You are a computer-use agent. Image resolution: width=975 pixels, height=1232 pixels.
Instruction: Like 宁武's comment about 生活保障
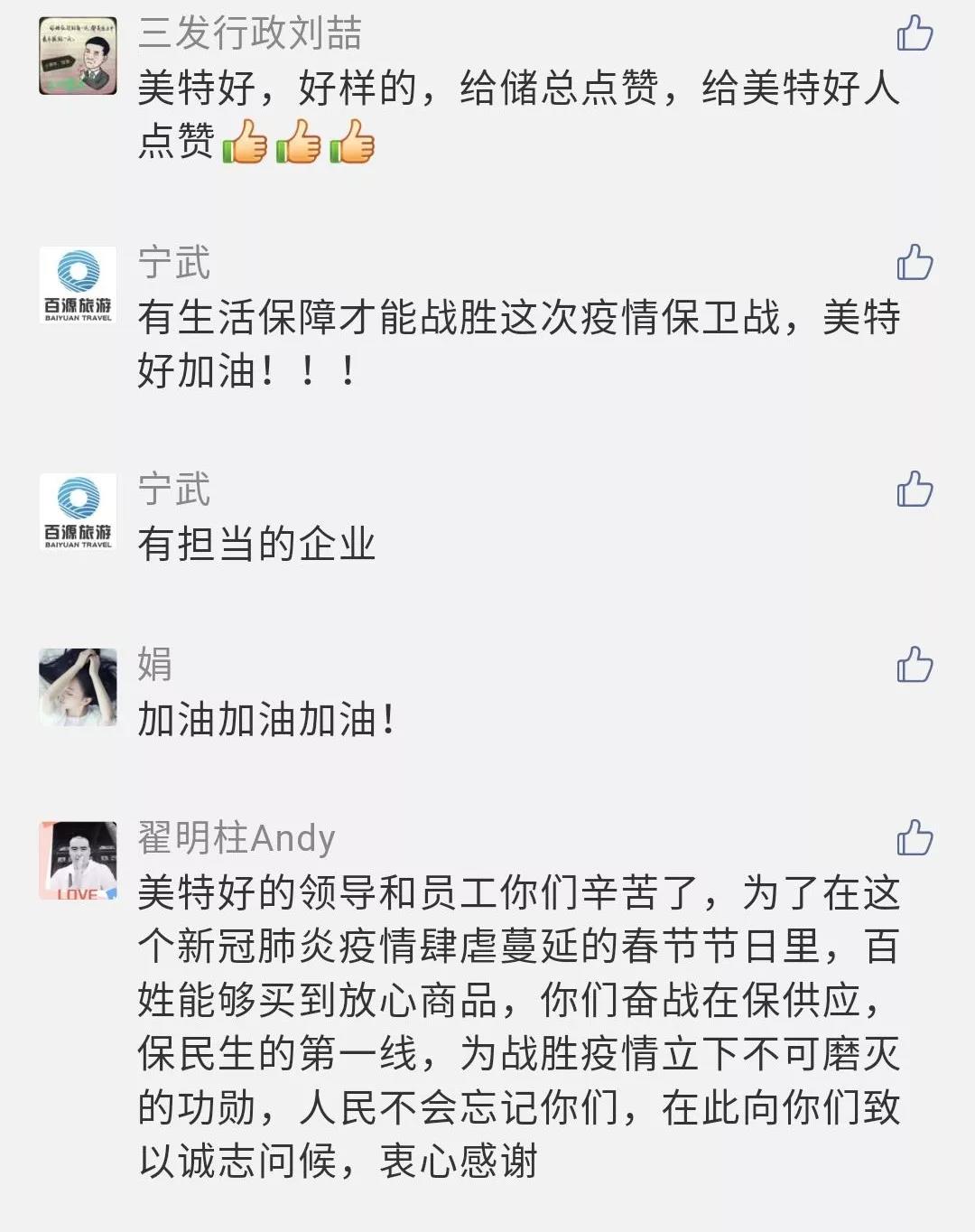[914, 263]
